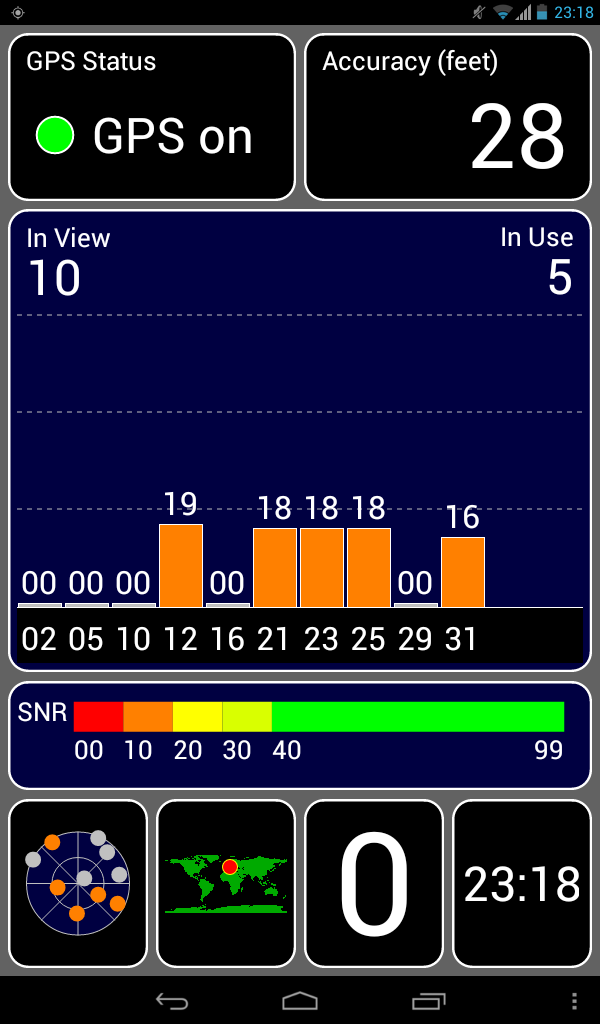Tap the system home button
Image resolution: width=600 pixels, height=1024 pixels.
300,1000
